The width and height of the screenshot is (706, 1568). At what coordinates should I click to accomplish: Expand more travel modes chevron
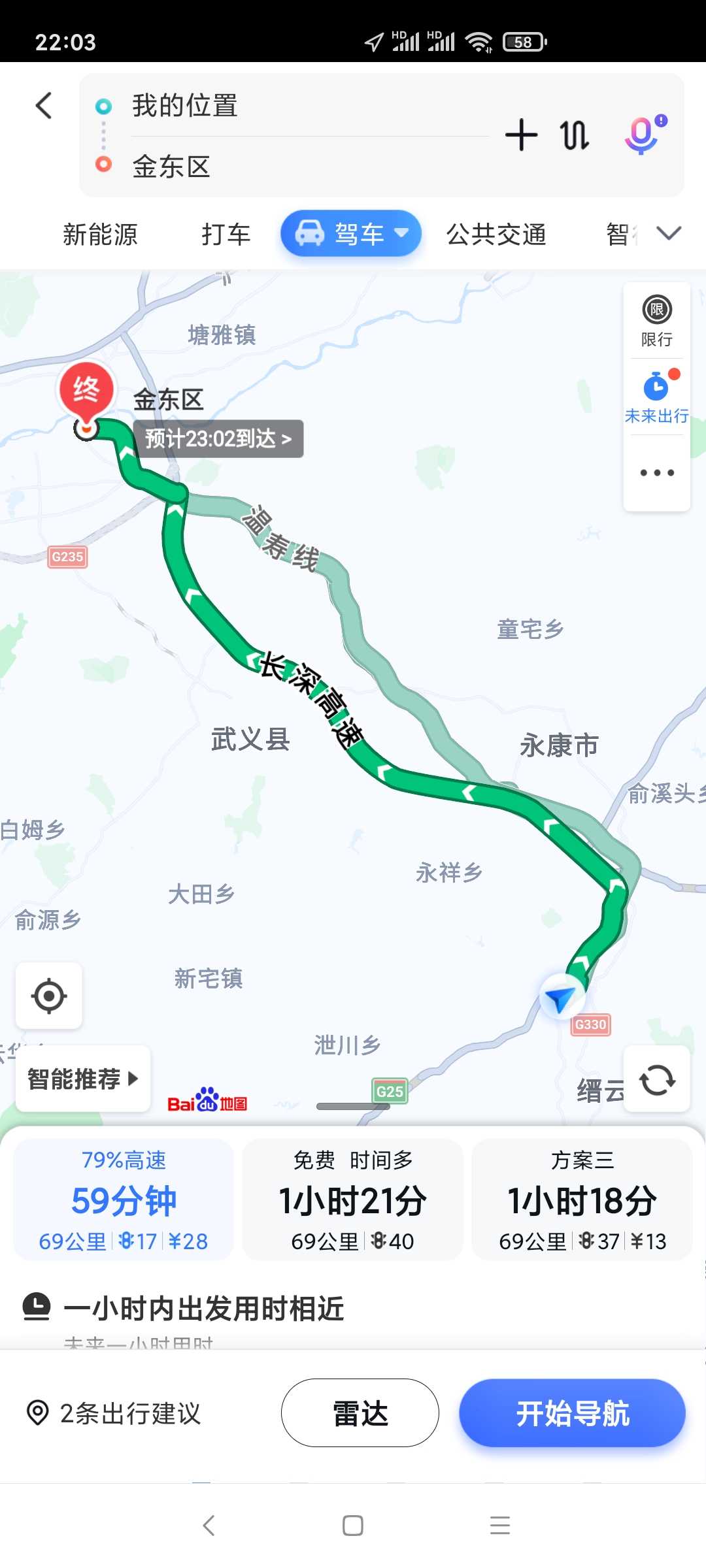tap(669, 233)
